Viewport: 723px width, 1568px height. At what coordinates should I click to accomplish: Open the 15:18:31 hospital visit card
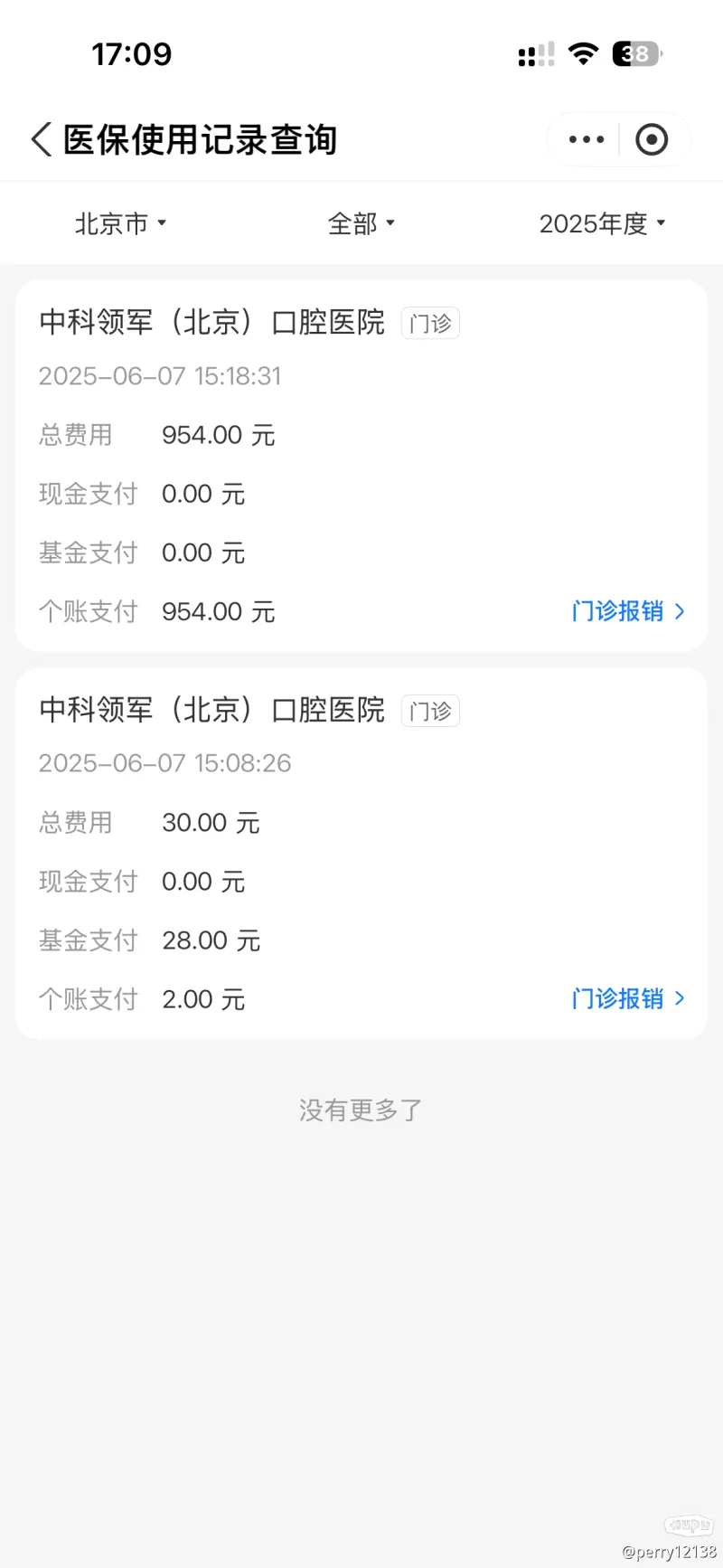pyautogui.click(x=361, y=466)
